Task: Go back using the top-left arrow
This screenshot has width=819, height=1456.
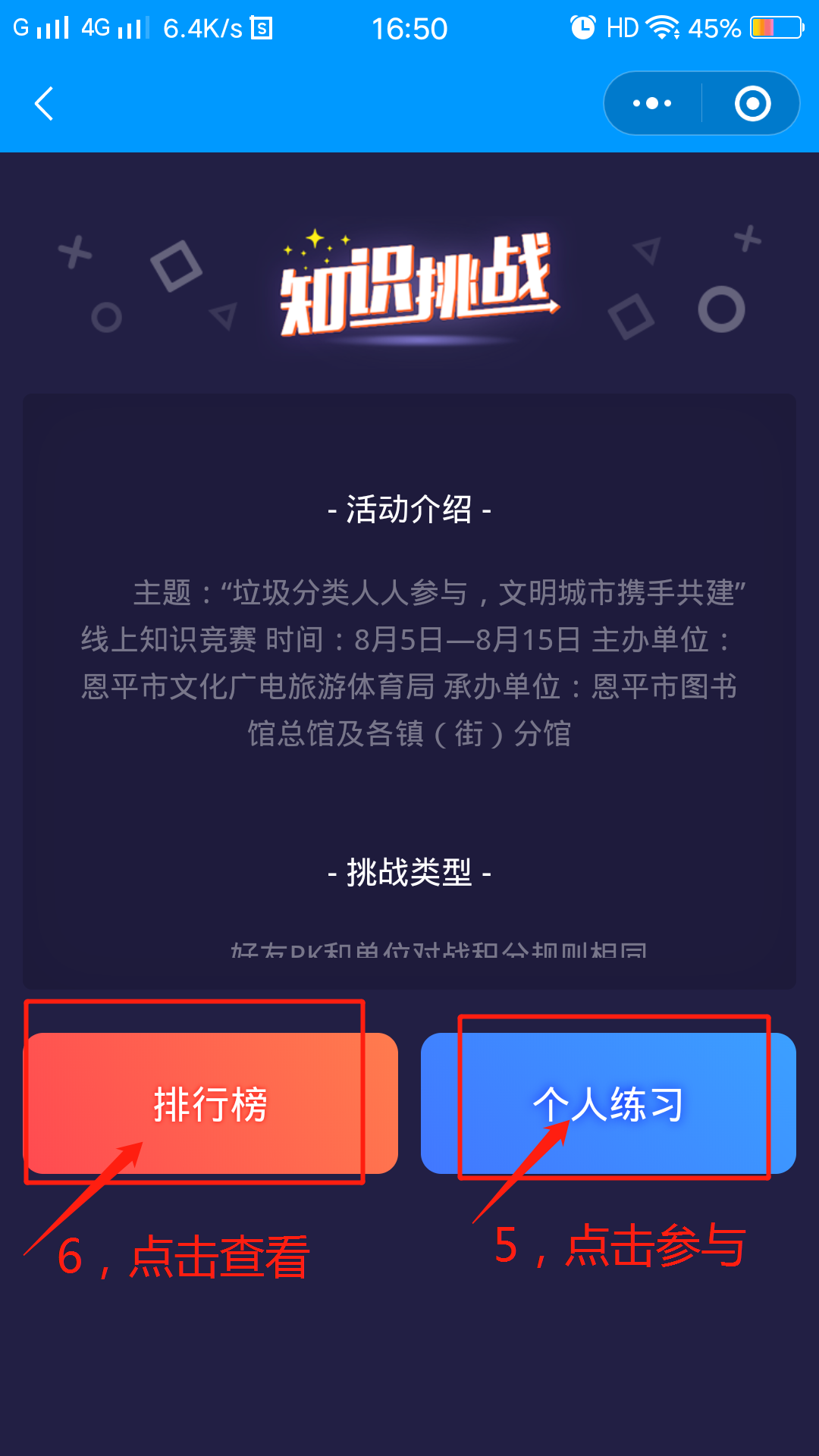Action: pyautogui.click(x=44, y=104)
